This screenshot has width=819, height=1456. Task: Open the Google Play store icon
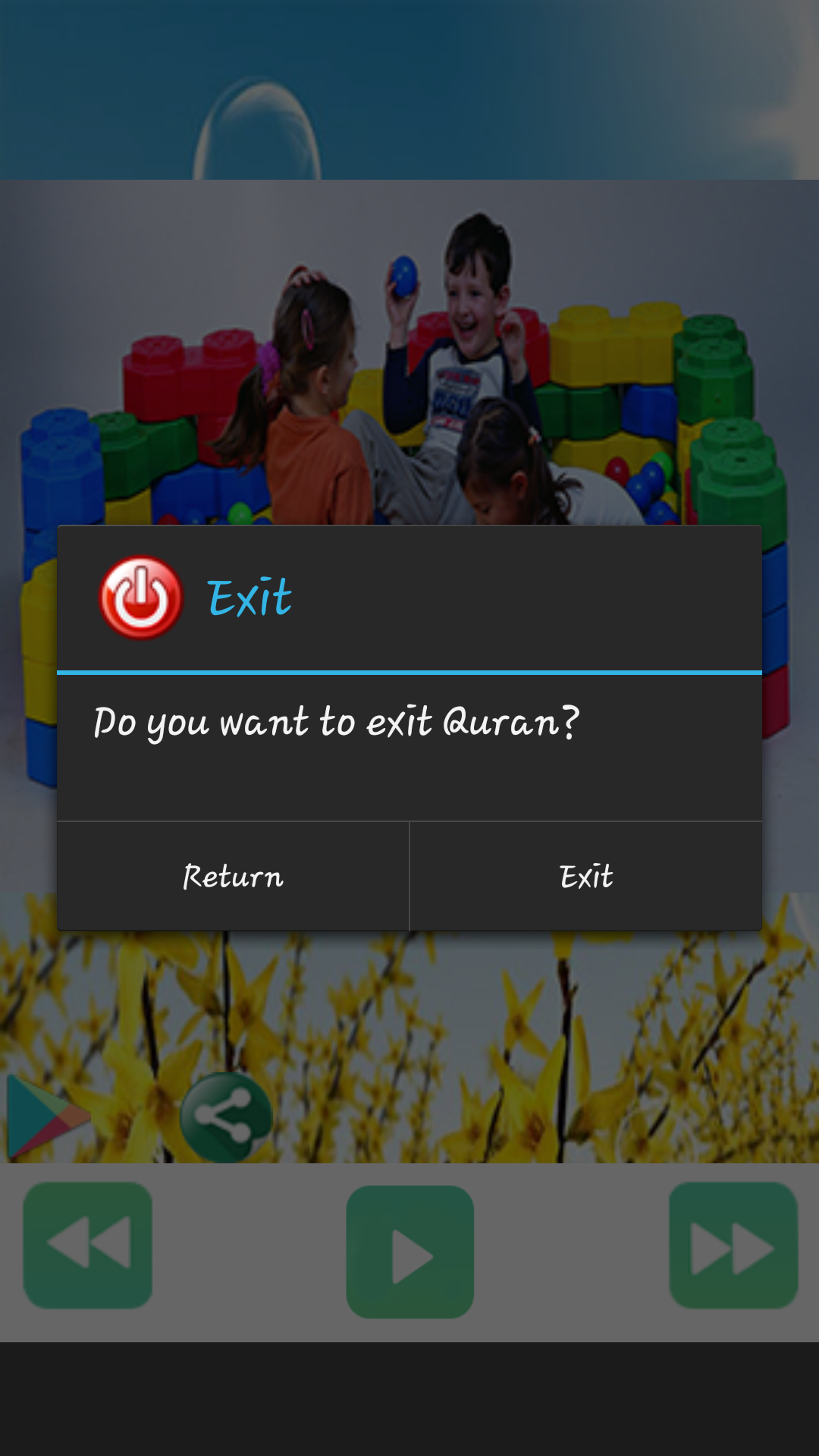(45, 1117)
